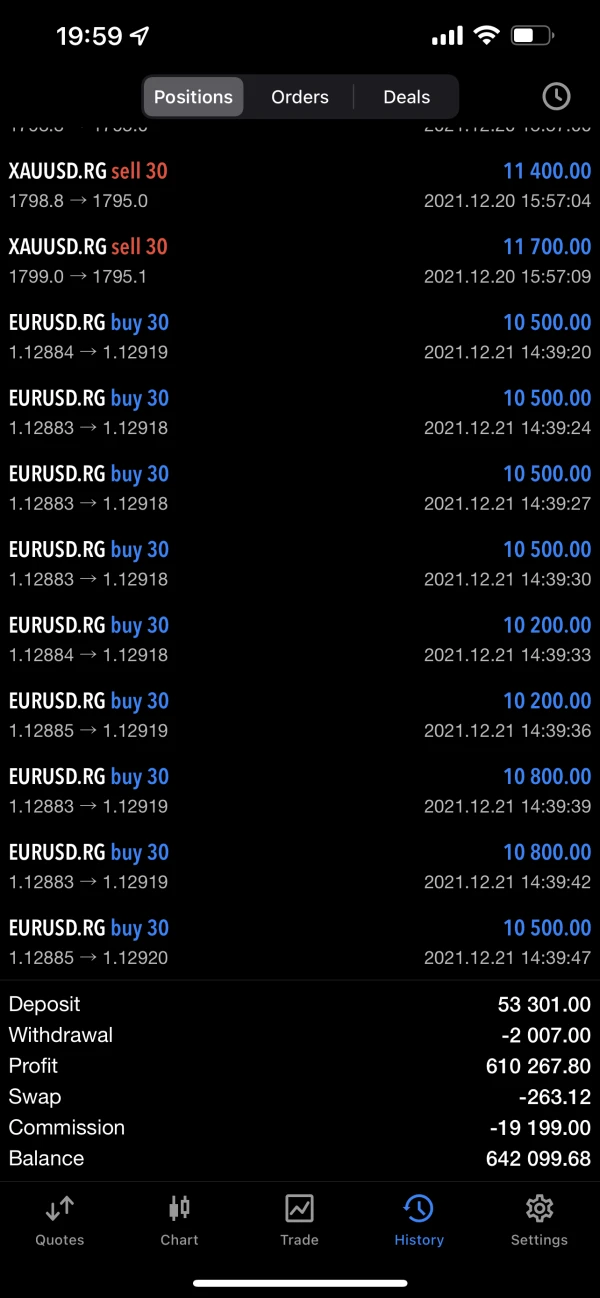Select the Positions segment

[193, 97]
